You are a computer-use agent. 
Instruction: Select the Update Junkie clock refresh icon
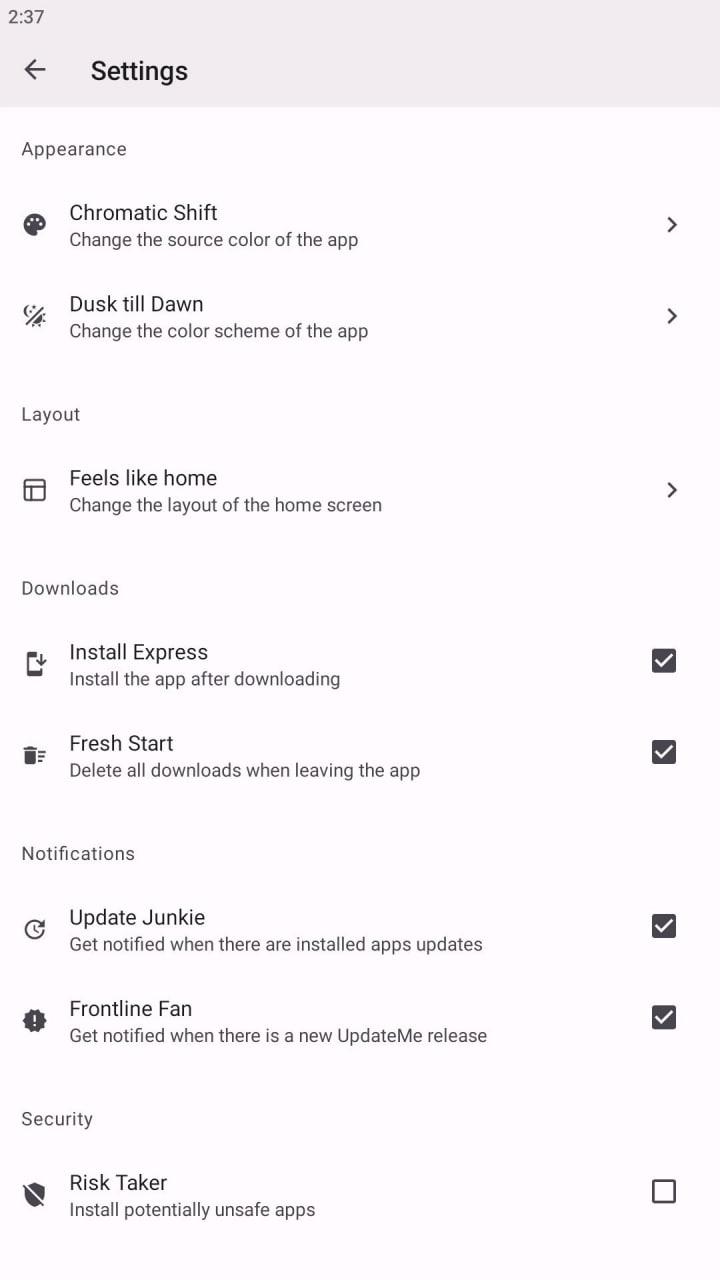click(x=34, y=928)
